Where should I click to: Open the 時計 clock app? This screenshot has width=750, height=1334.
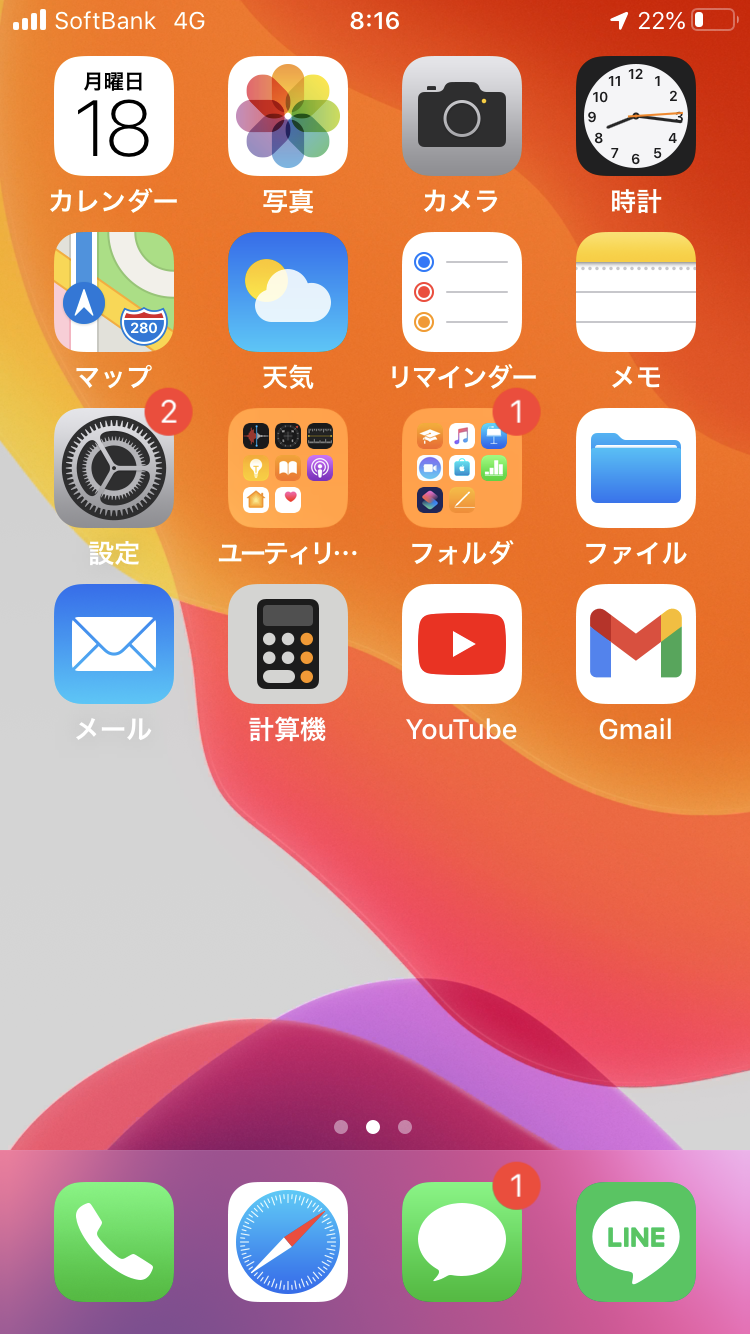pos(636,116)
